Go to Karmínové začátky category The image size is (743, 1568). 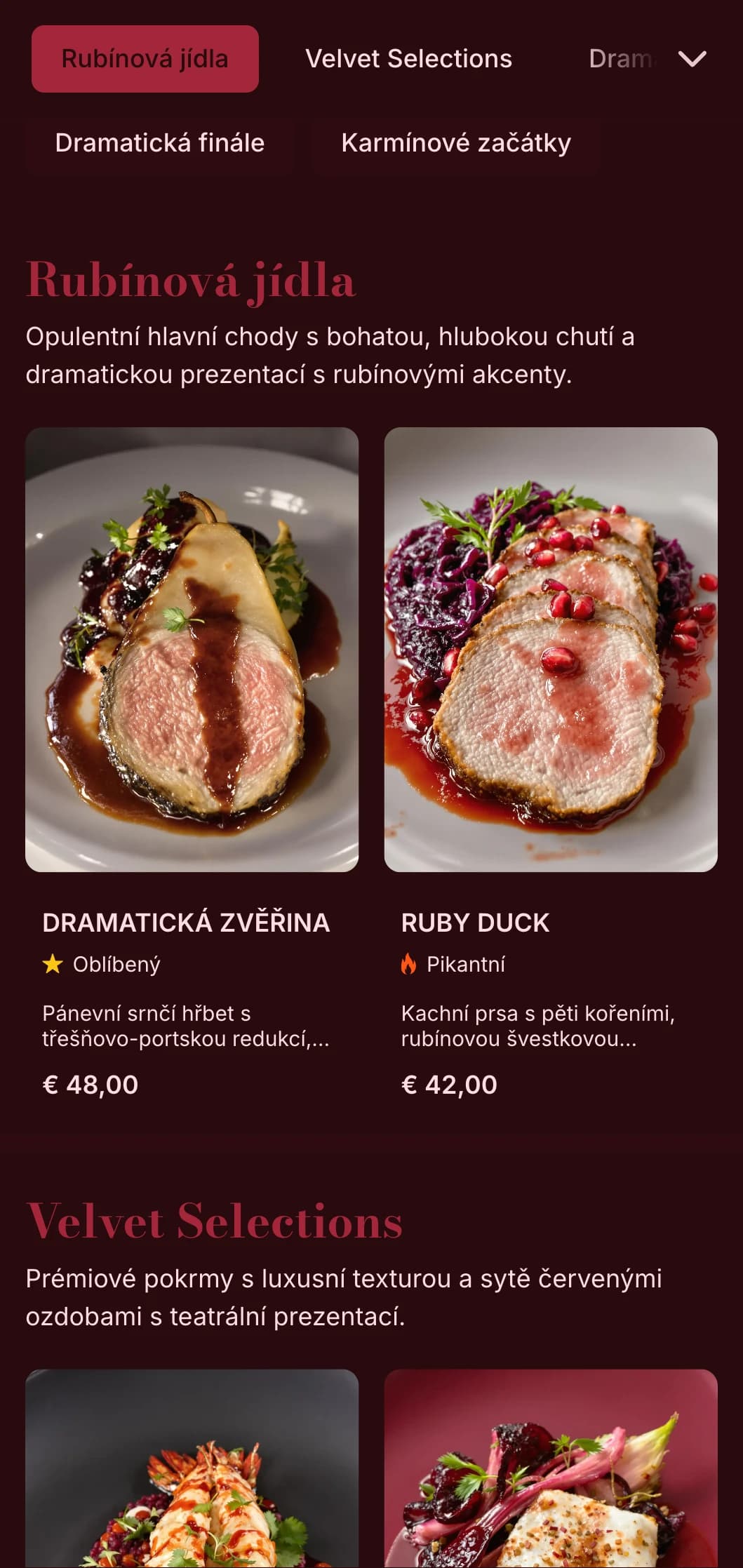point(456,143)
